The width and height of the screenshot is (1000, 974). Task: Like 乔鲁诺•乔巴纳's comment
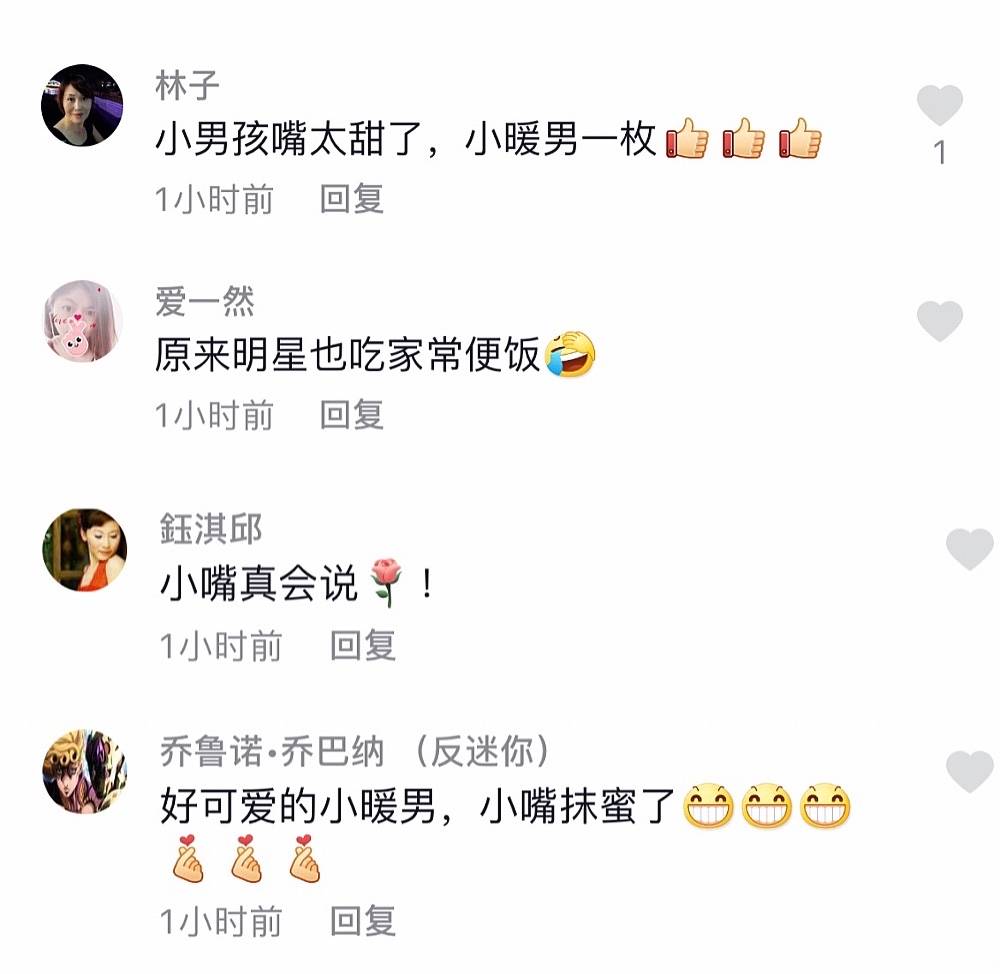point(969,772)
